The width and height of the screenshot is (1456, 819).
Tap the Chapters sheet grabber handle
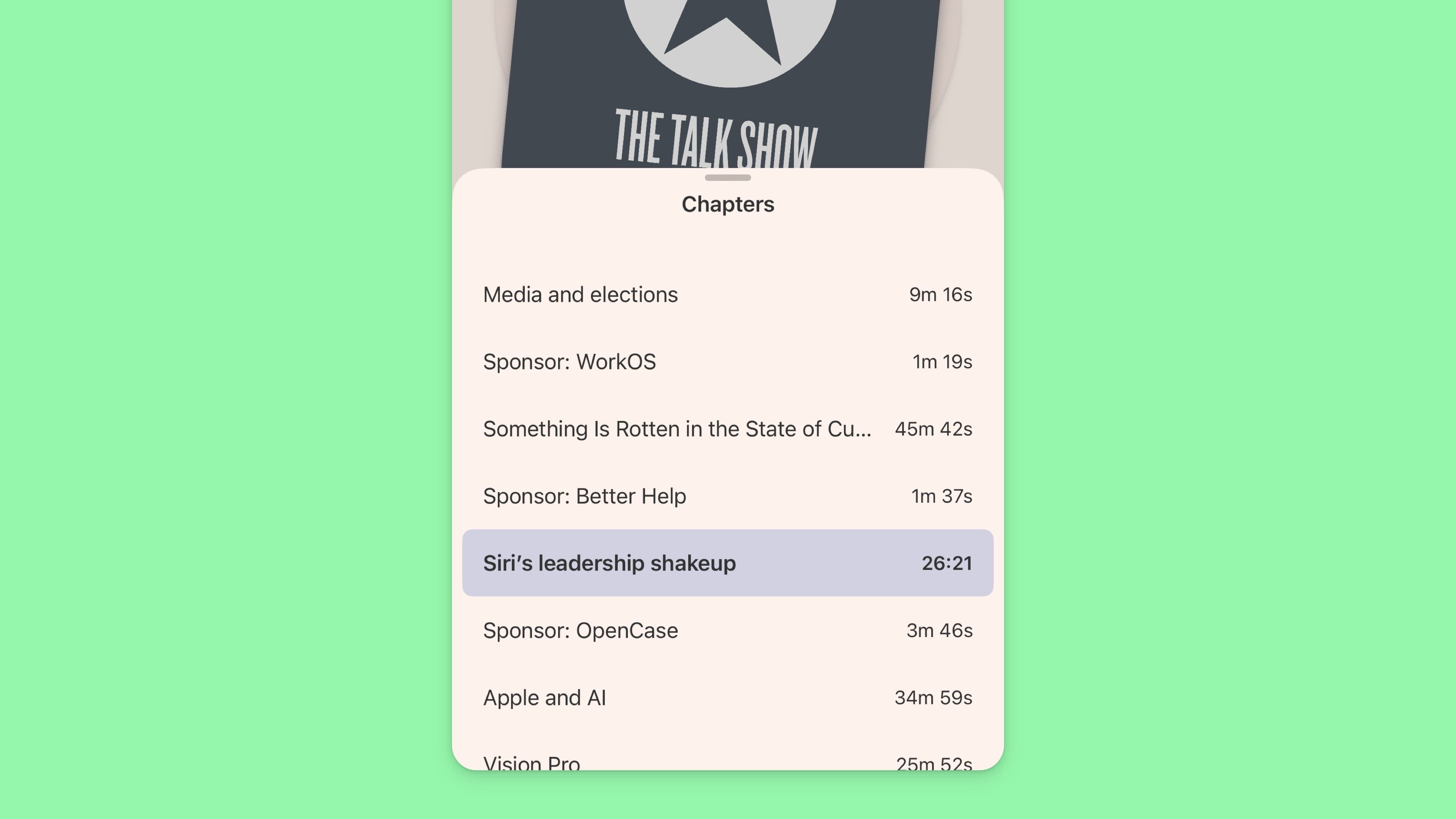tap(728, 177)
